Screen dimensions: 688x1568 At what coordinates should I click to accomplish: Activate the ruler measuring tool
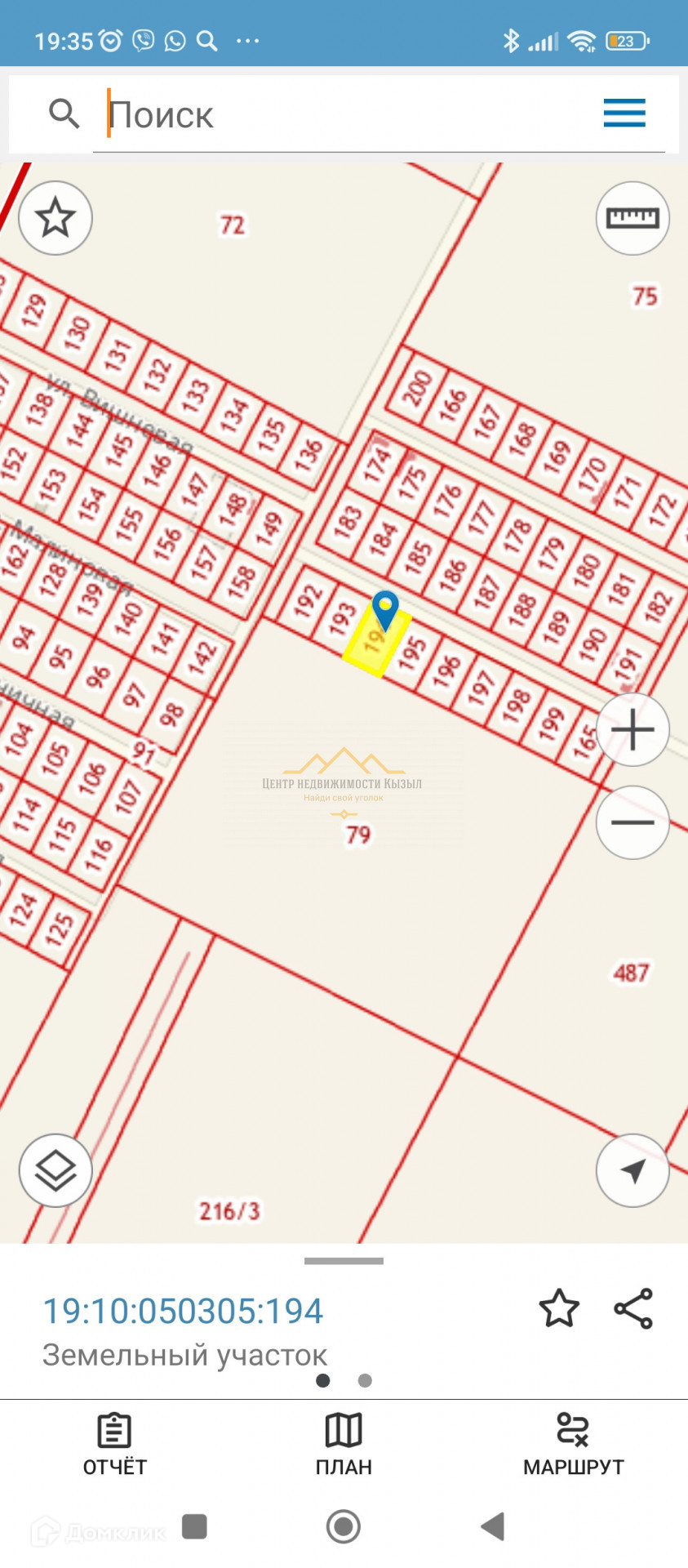point(633,218)
